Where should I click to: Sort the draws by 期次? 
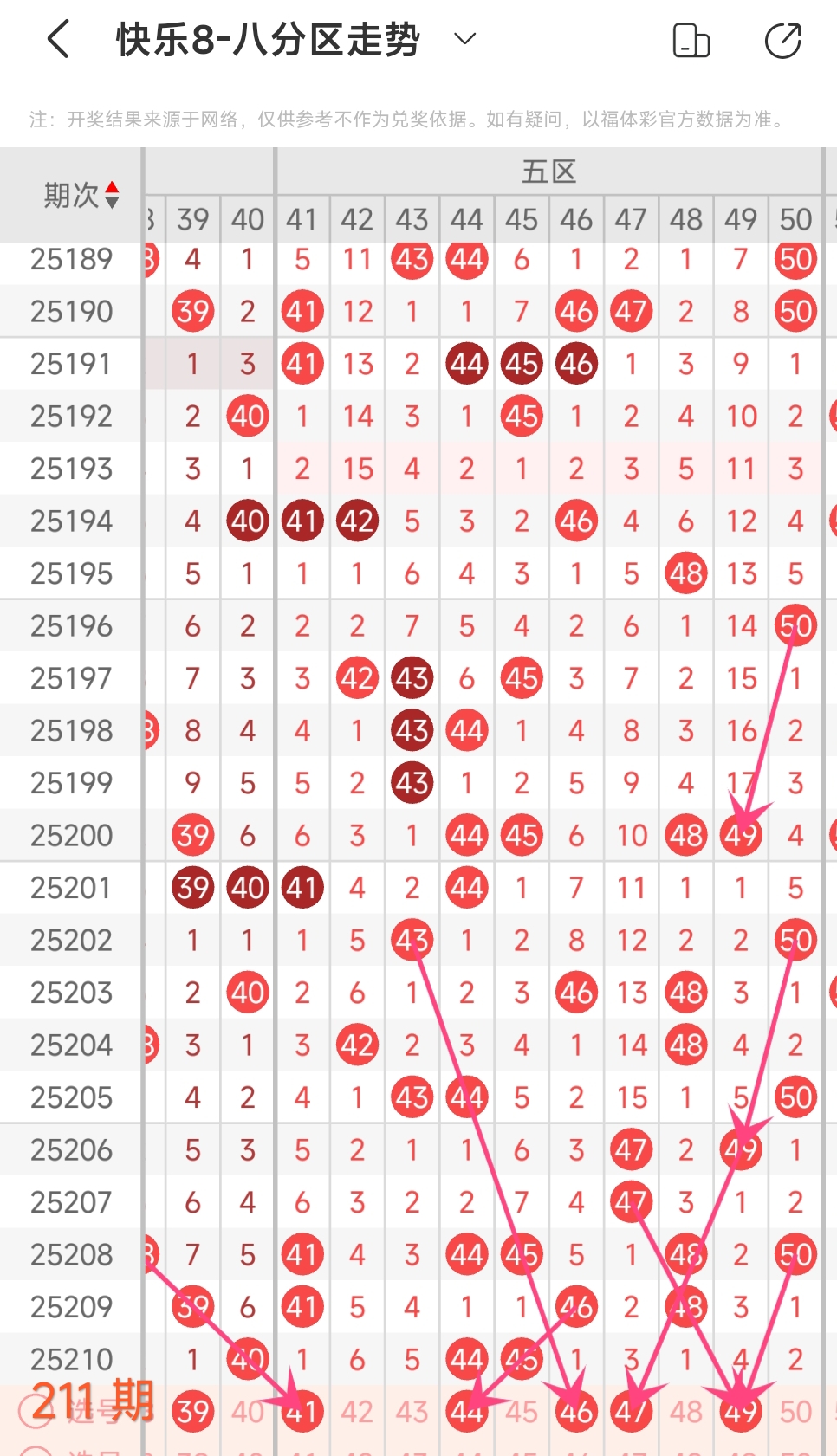pyautogui.click(x=81, y=196)
